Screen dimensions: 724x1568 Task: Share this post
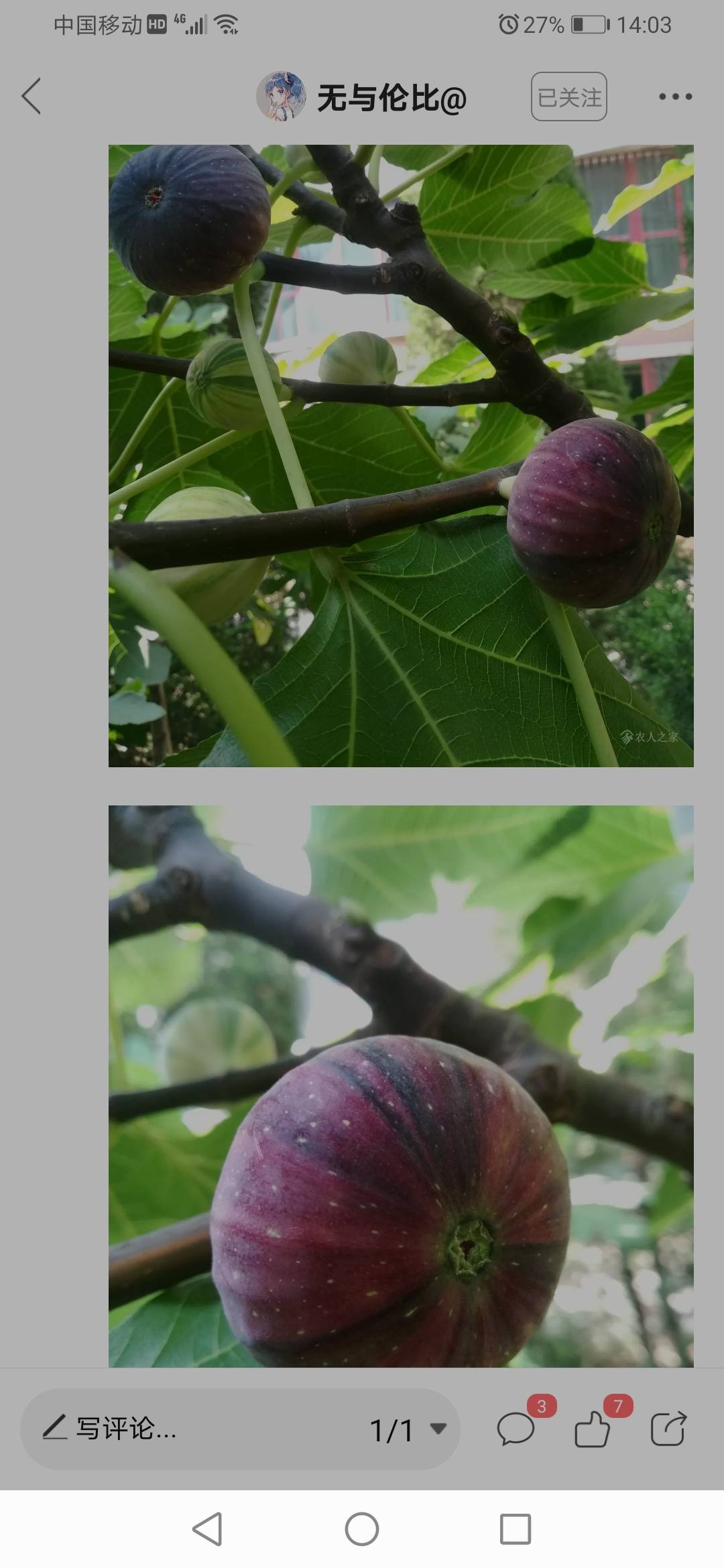click(668, 1429)
